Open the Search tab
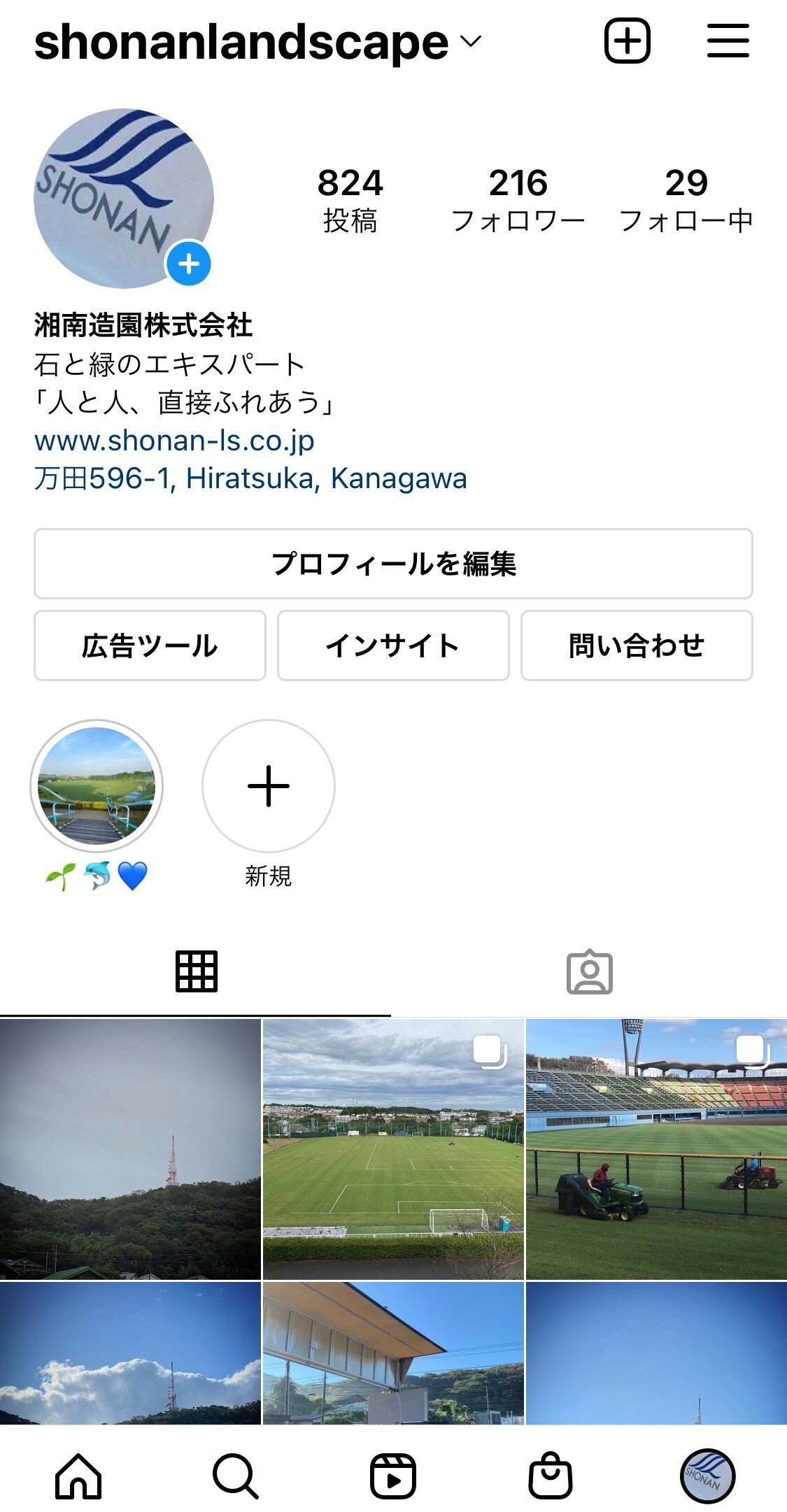The image size is (787, 1512). point(236,1476)
